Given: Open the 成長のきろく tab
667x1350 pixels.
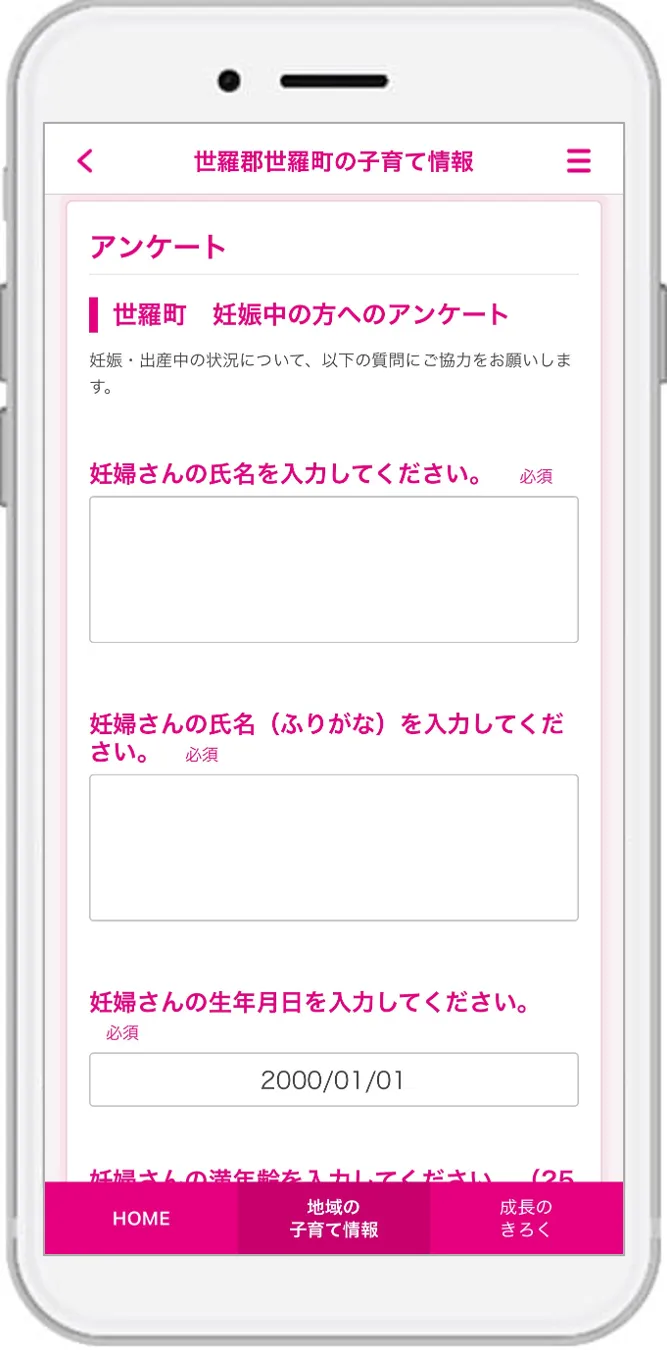Looking at the screenshot, I should point(526,1218).
